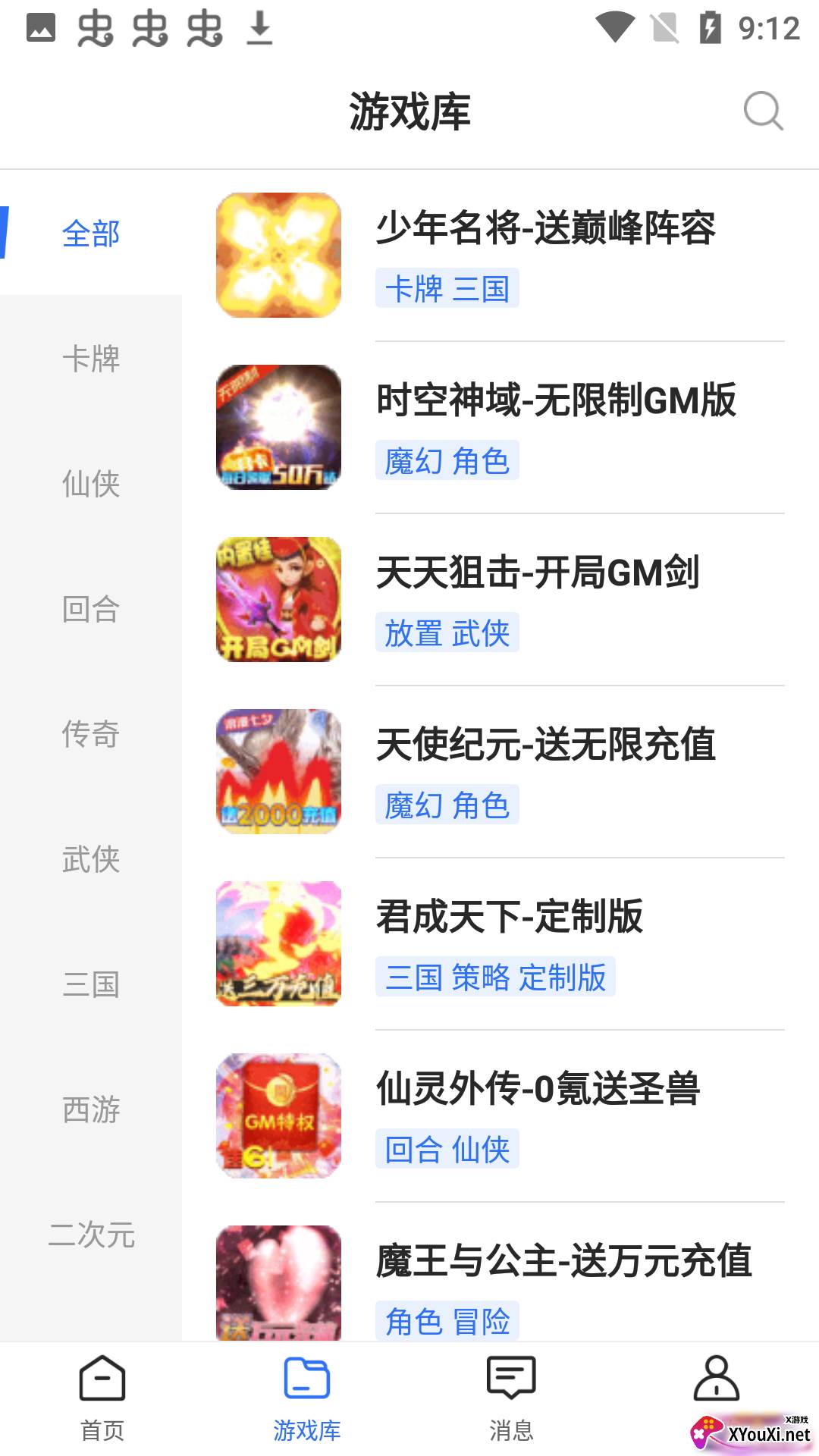Filter by the 传奇 category
The width and height of the screenshot is (819, 1456).
[91, 734]
